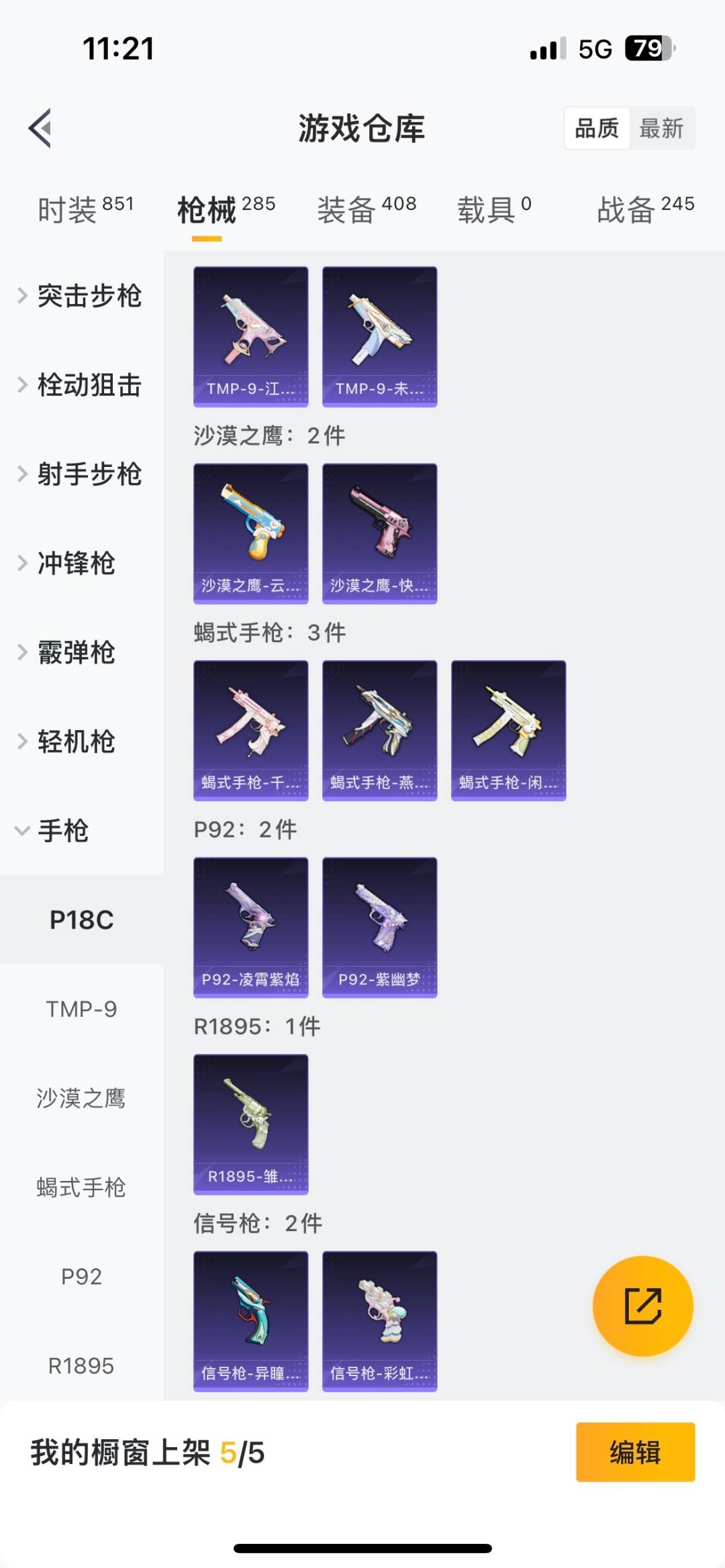This screenshot has width=725, height=1568.
Task: Open the P92-凌霄紫焰 skin
Action: tap(250, 927)
